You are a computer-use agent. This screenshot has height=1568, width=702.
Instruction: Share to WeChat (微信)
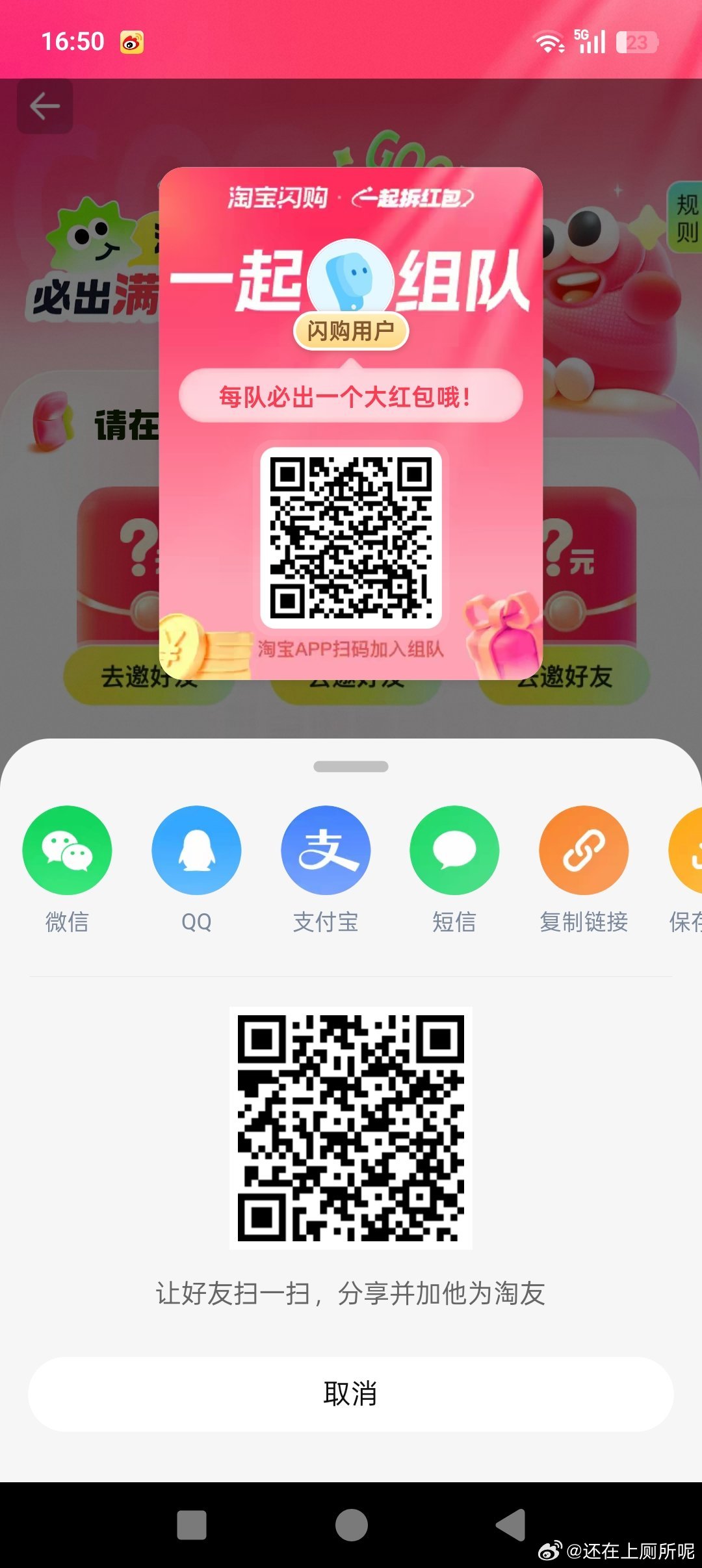67,851
